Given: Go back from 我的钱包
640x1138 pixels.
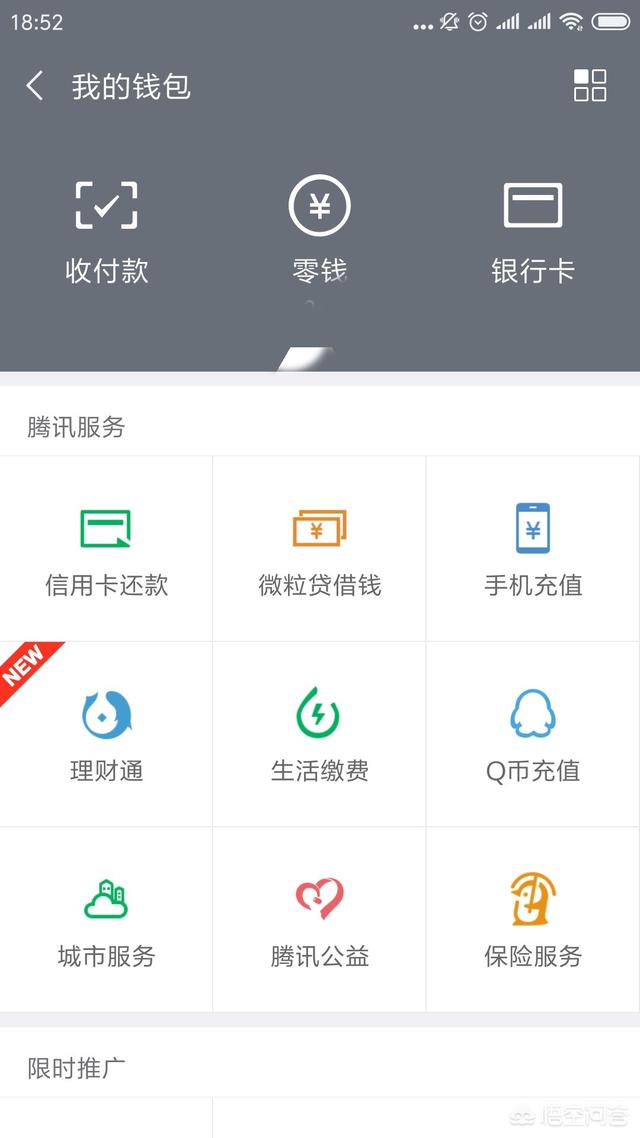Looking at the screenshot, I should pyautogui.click(x=36, y=86).
